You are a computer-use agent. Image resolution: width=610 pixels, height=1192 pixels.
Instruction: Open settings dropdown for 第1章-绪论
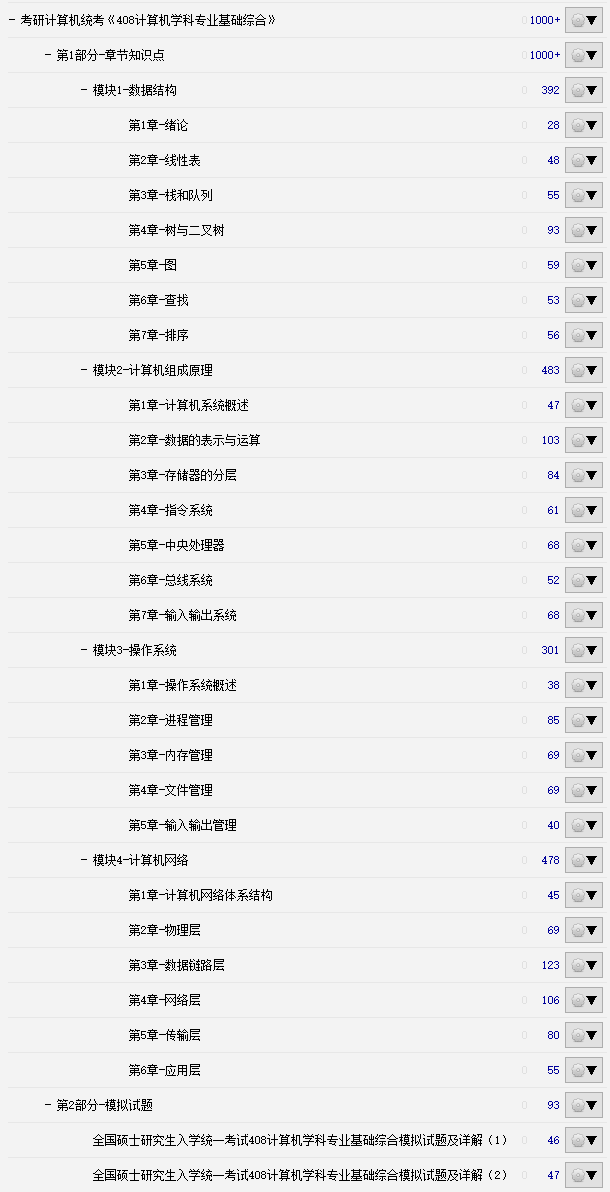(x=583, y=125)
